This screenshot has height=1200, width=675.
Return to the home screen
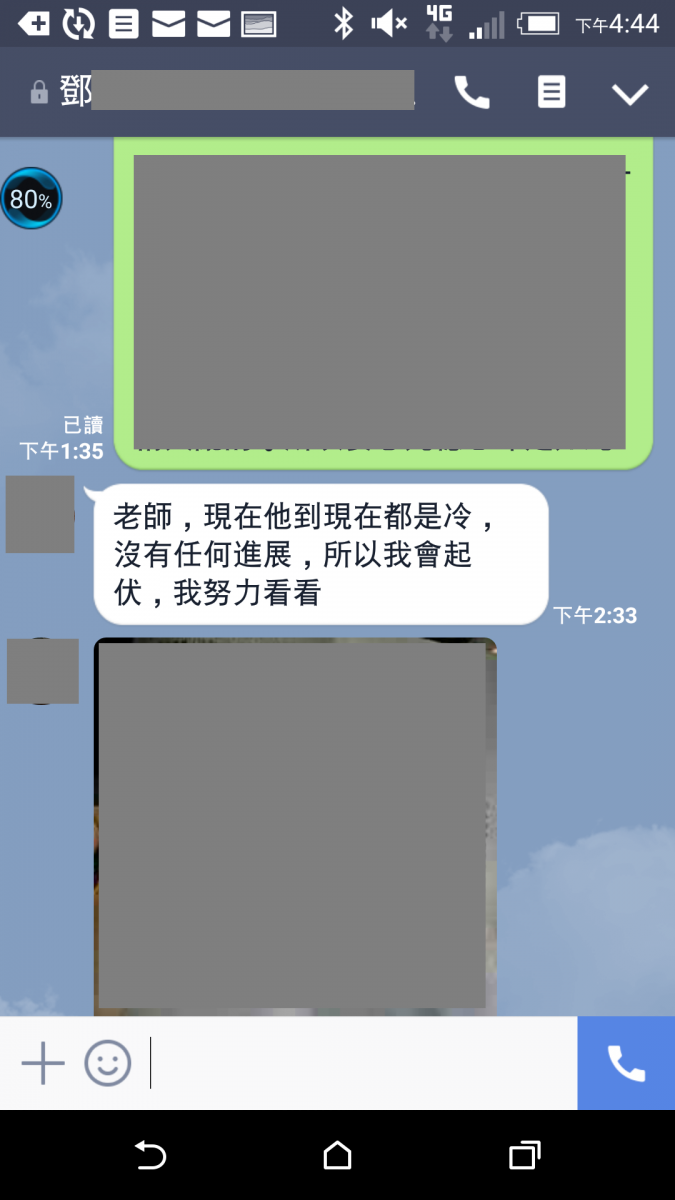tap(338, 1156)
